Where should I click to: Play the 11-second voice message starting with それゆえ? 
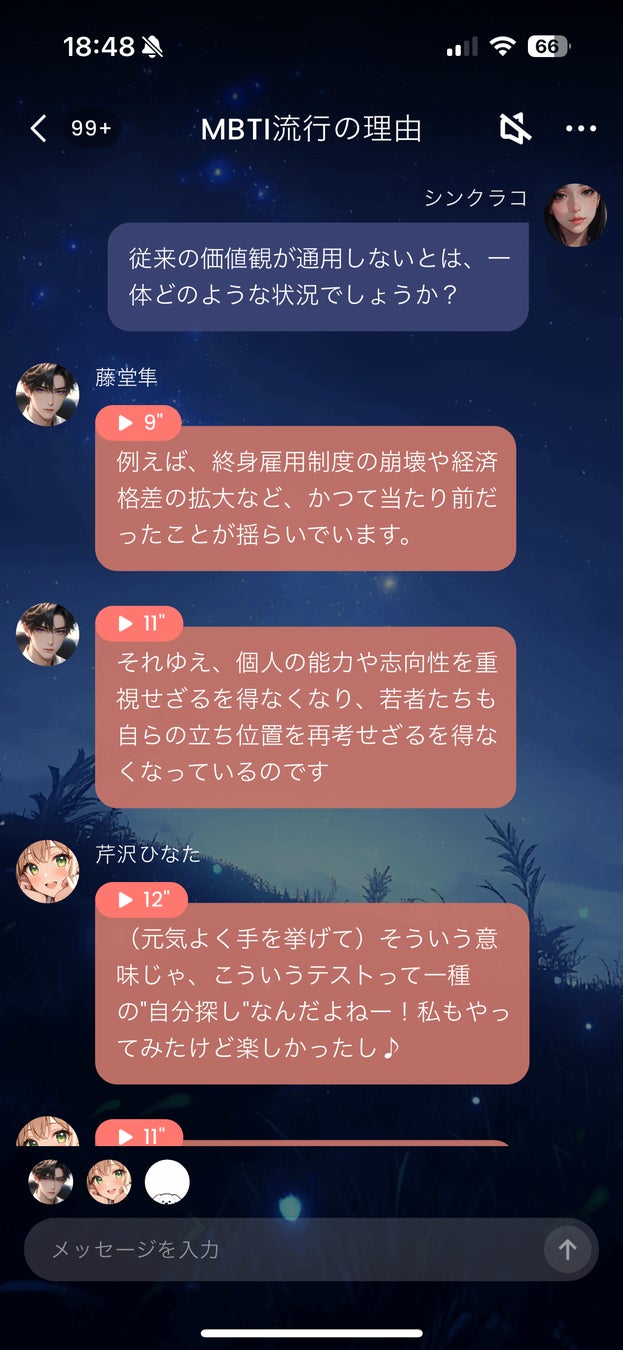(x=138, y=623)
